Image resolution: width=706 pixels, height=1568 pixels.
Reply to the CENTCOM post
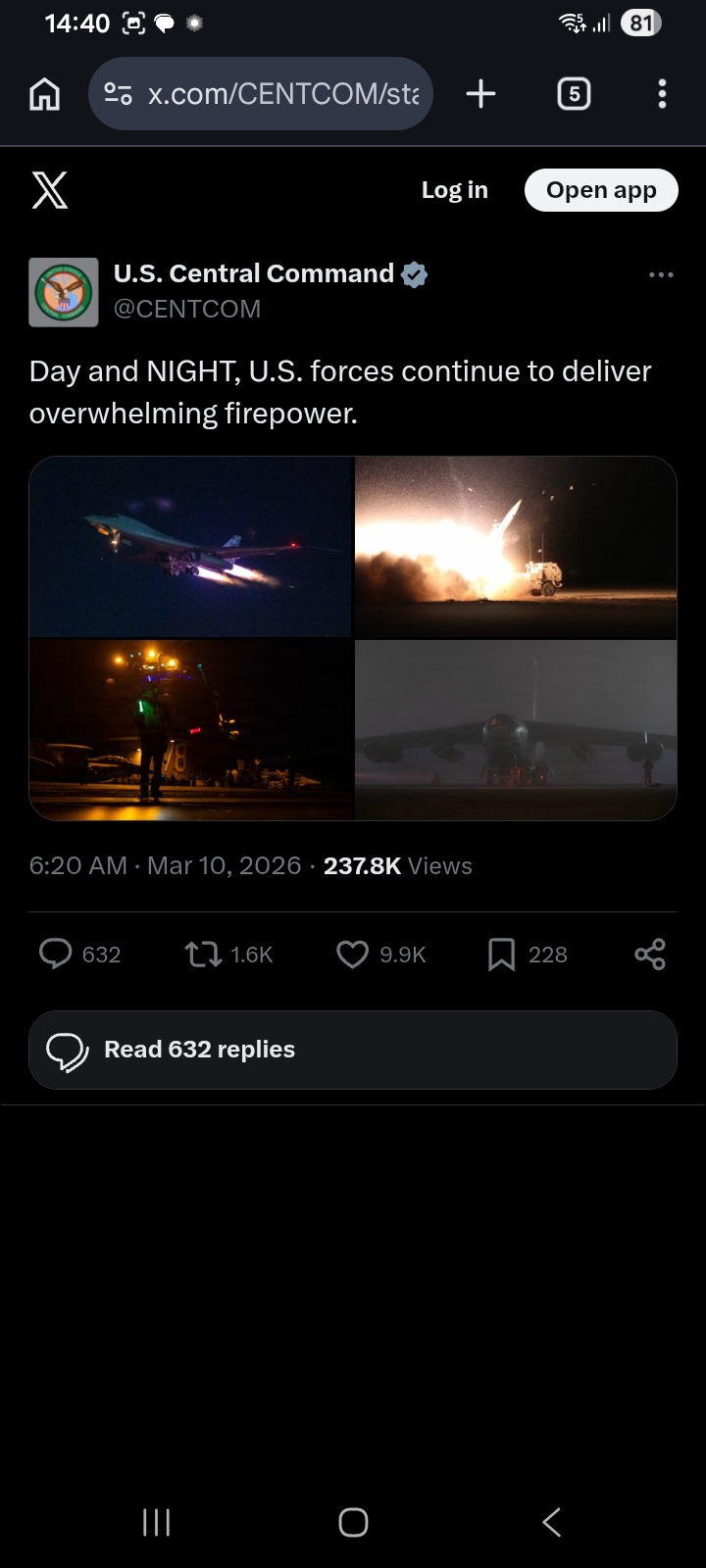(x=56, y=954)
